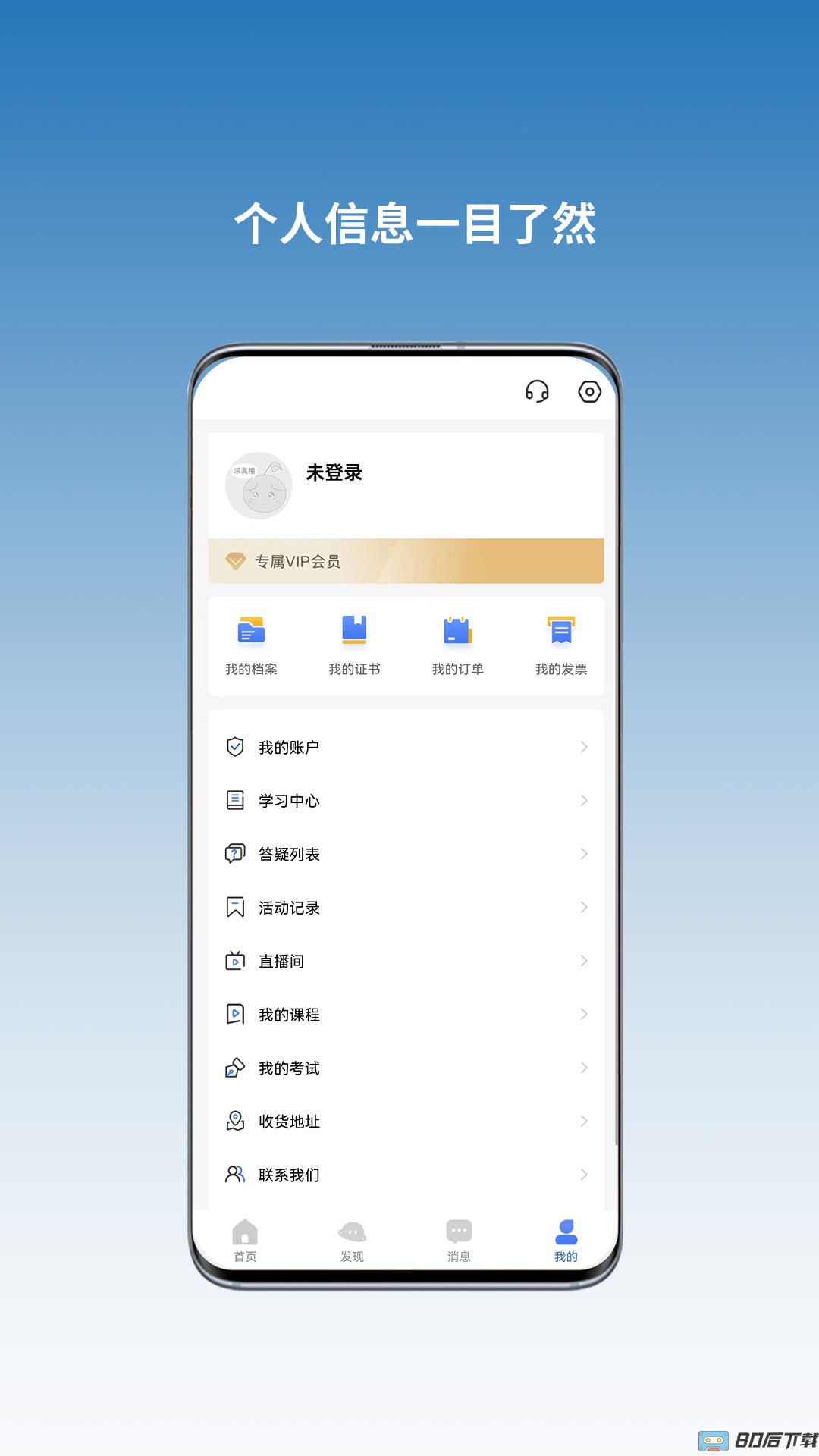
Task: Open 我的发票 invoice icon
Action: pyautogui.click(x=561, y=630)
